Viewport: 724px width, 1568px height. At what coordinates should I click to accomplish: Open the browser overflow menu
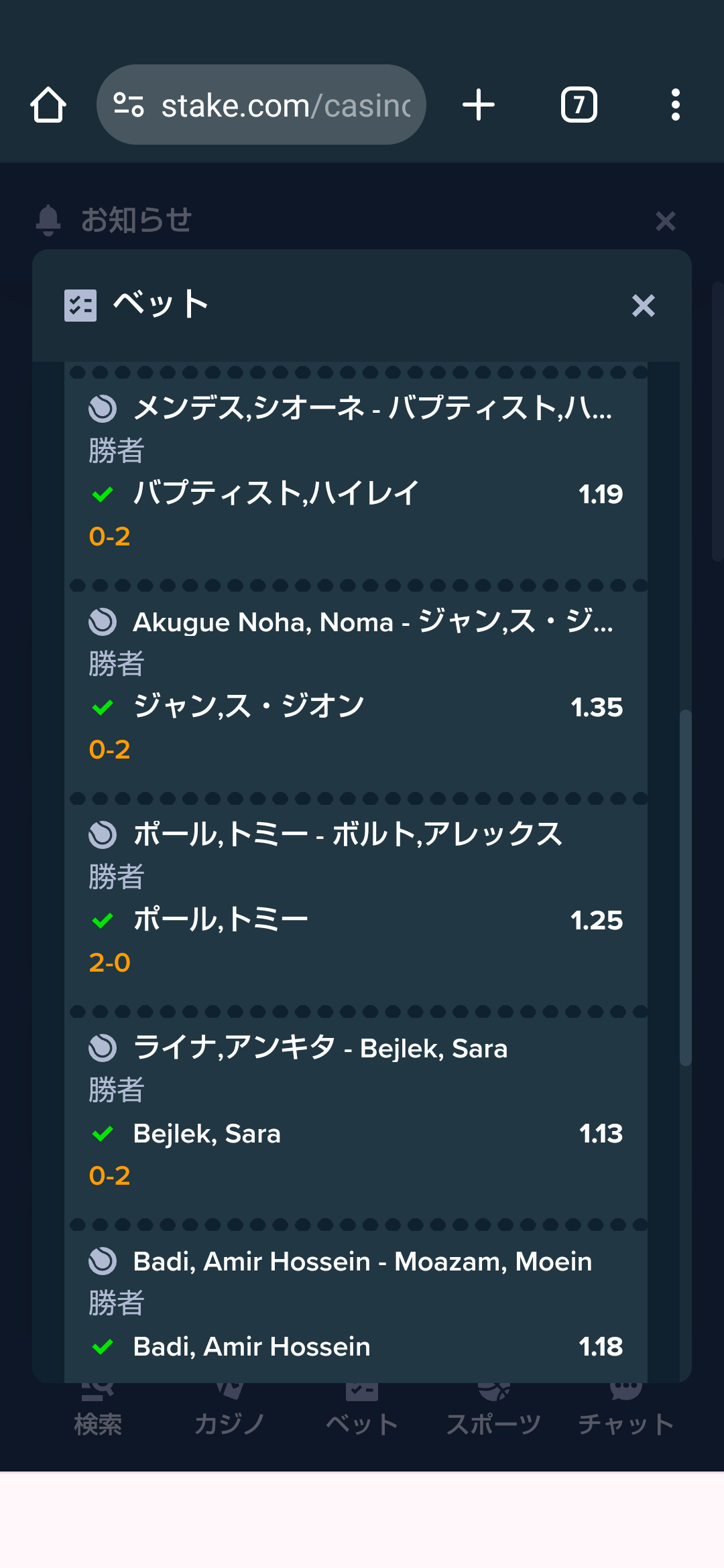(x=675, y=105)
